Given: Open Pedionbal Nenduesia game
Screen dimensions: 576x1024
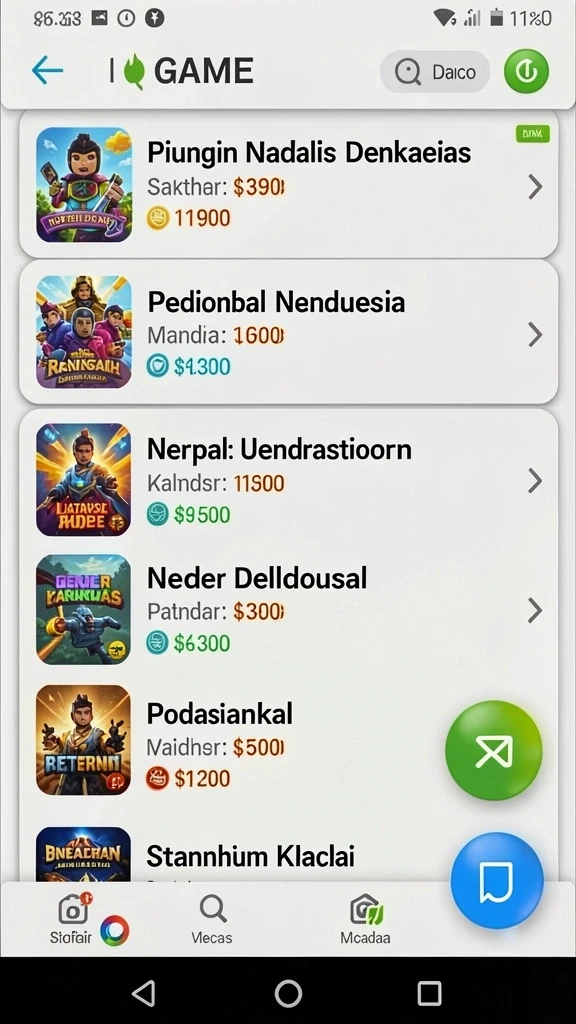Looking at the screenshot, I should 289,332.
